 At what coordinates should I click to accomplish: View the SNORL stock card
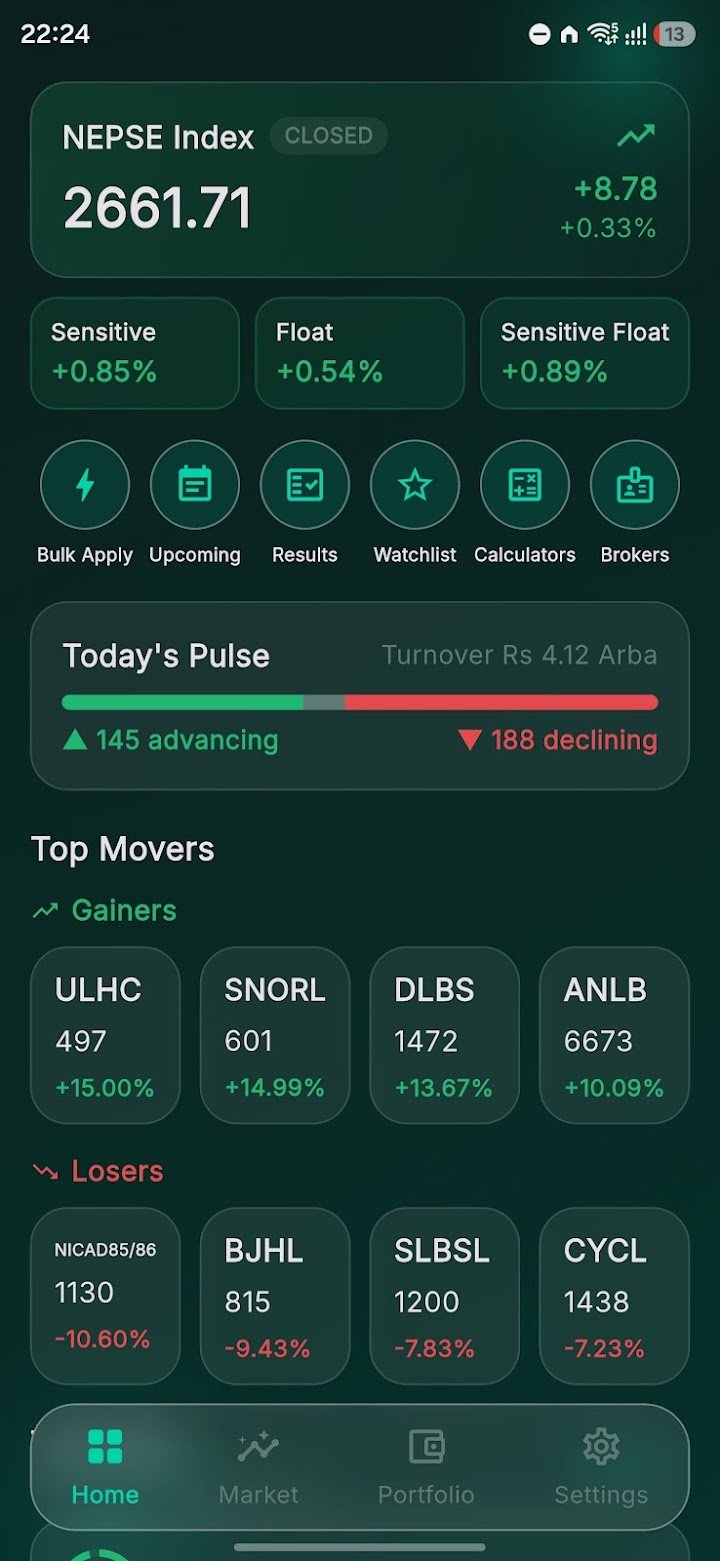pos(275,1035)
